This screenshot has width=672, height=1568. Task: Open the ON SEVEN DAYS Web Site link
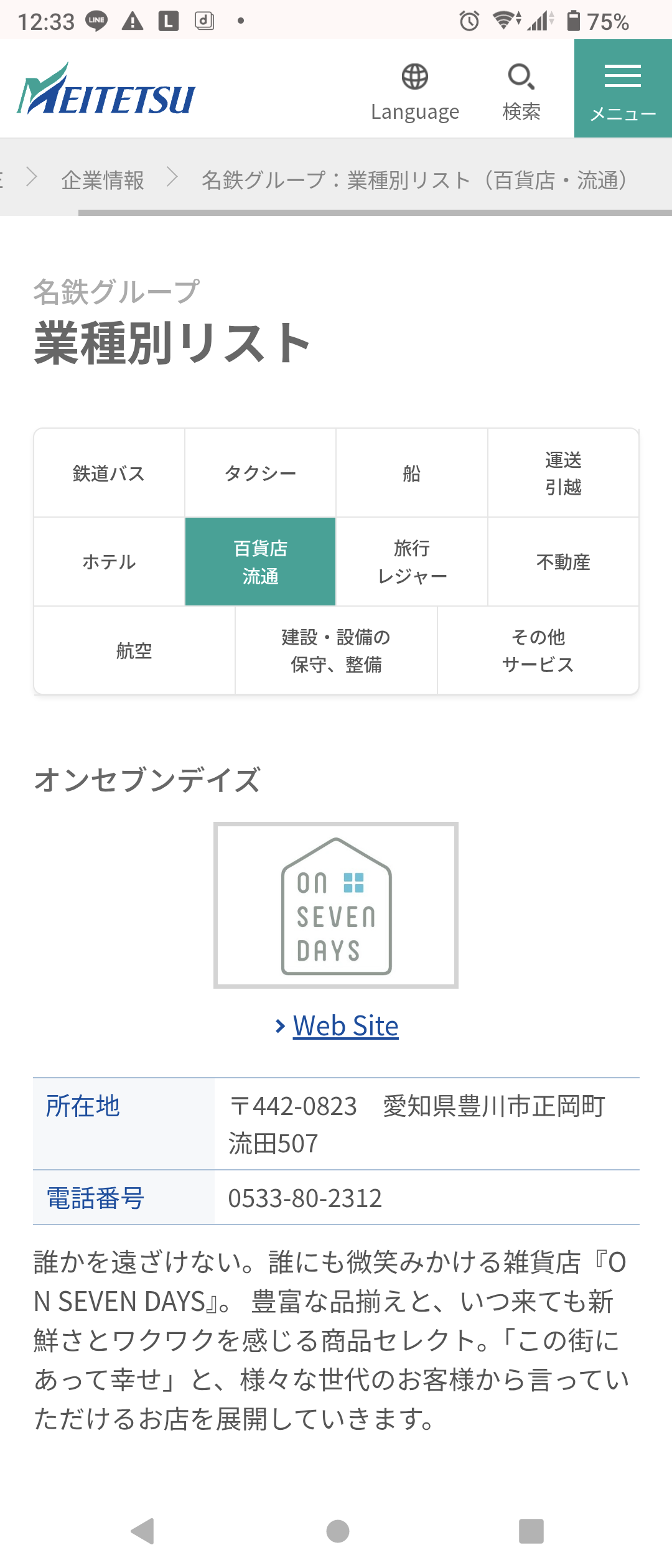tap(345, 1026)
